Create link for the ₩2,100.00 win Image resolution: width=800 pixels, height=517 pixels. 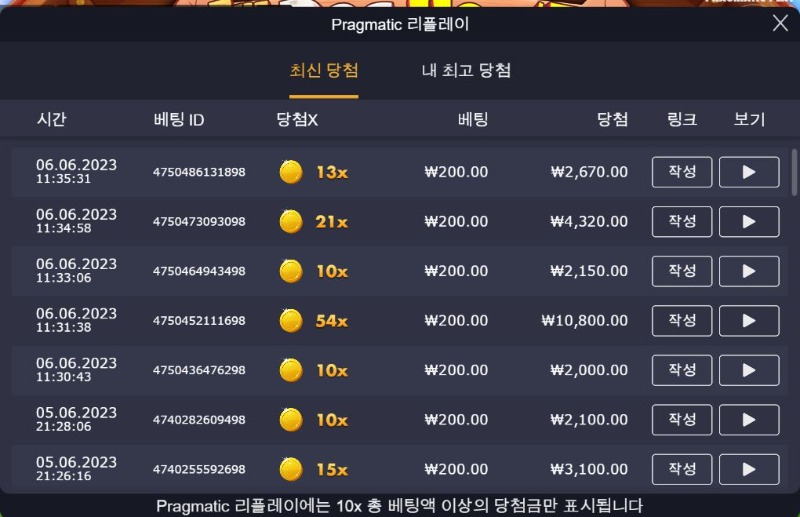(682, 420)
